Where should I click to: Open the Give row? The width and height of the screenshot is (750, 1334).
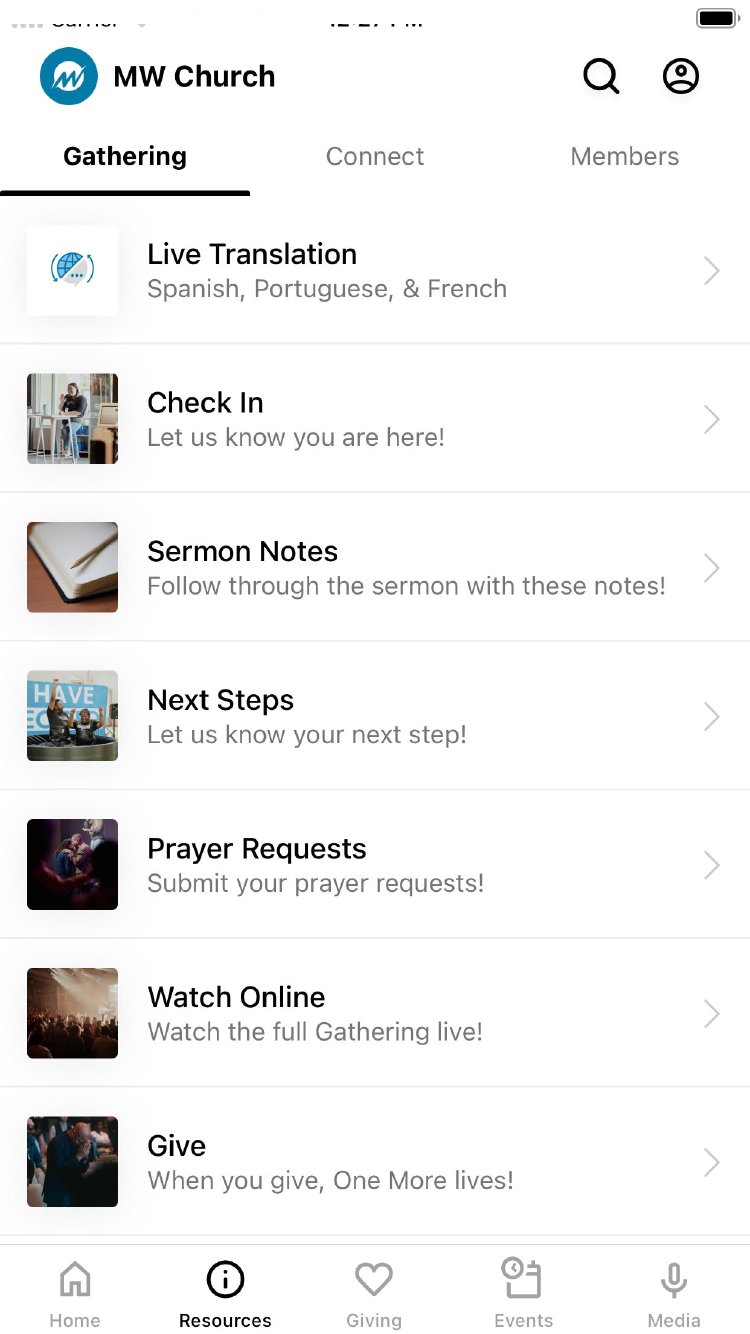375,1162
